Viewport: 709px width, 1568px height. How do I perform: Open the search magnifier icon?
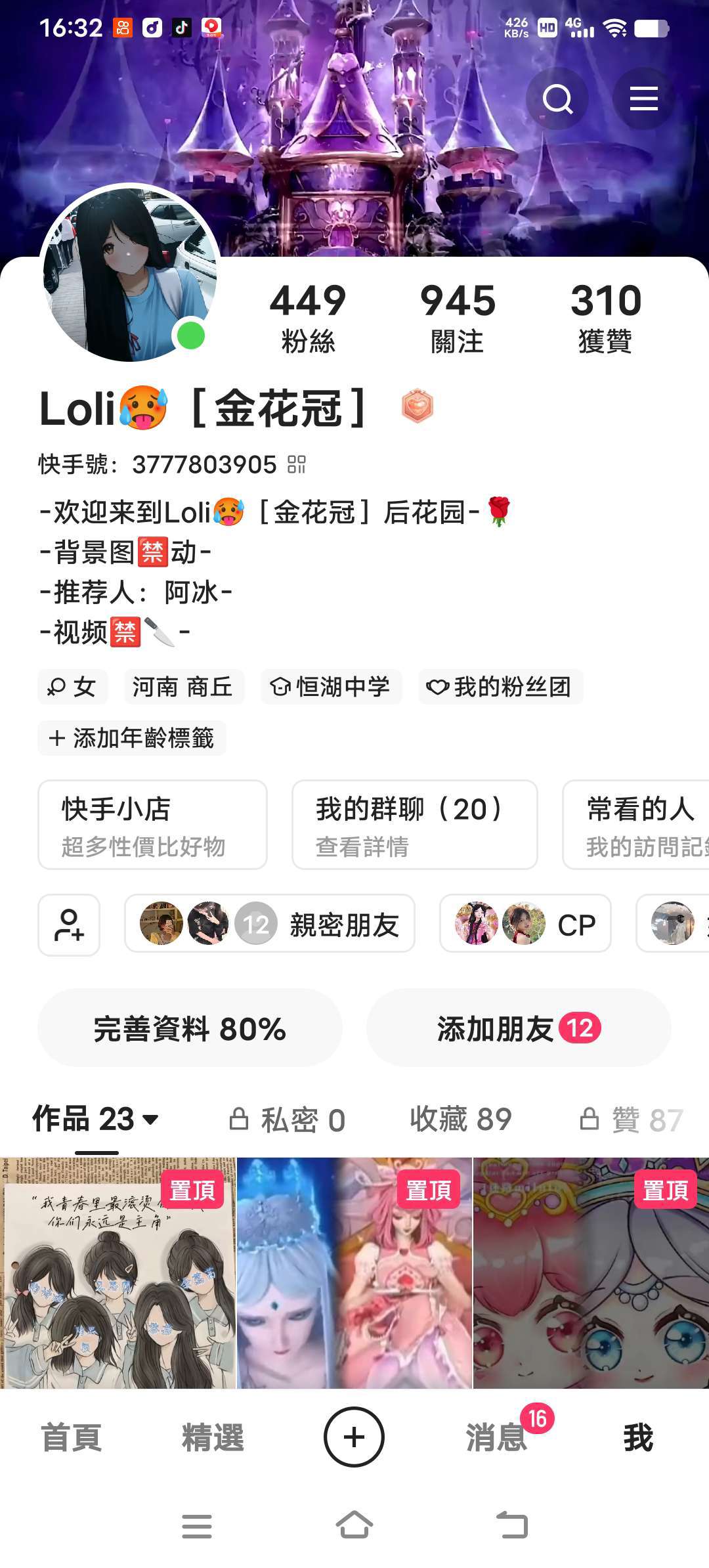(x=557, y=99)
